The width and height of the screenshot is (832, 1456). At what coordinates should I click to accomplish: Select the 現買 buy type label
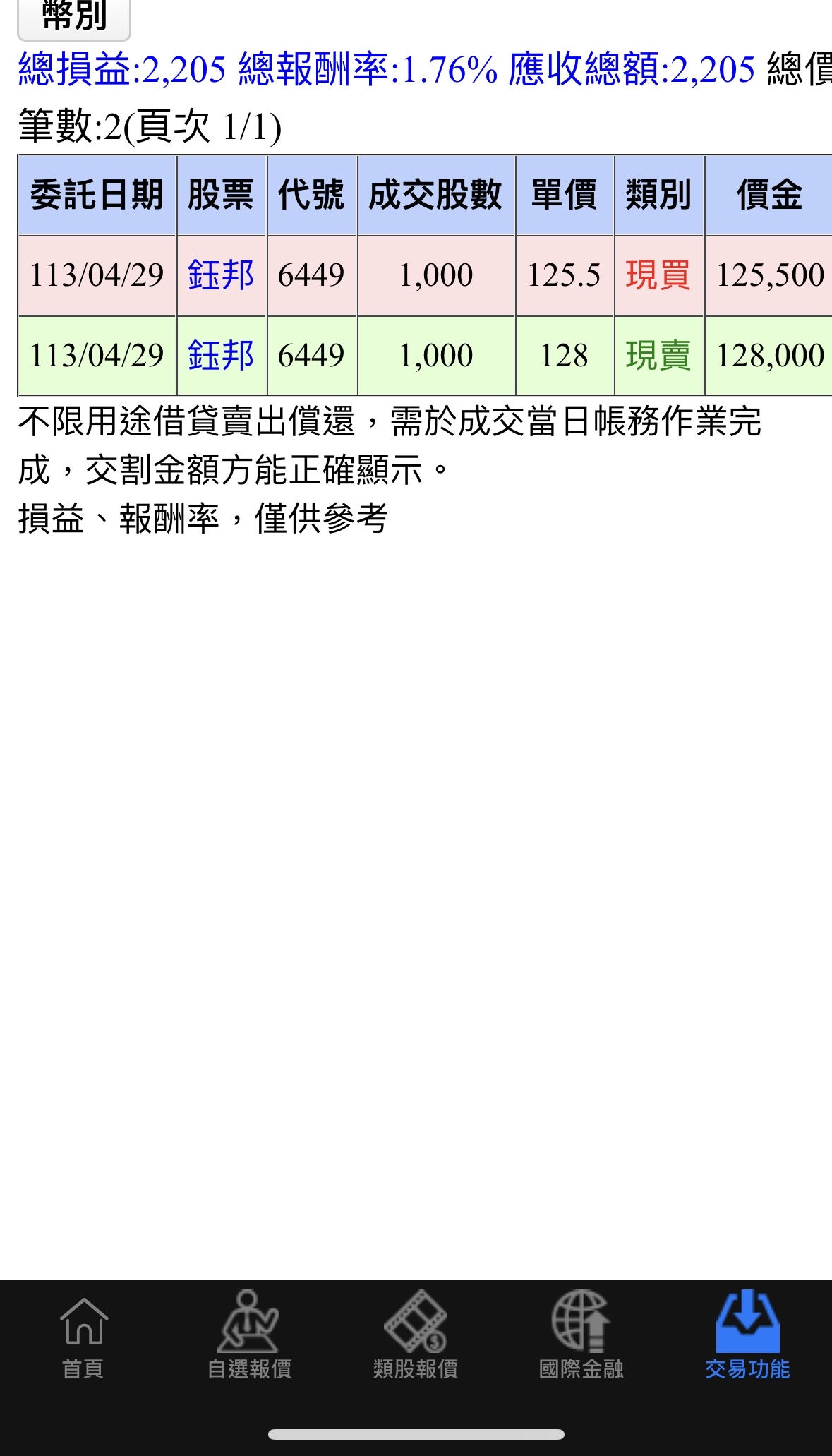point(658,275)
